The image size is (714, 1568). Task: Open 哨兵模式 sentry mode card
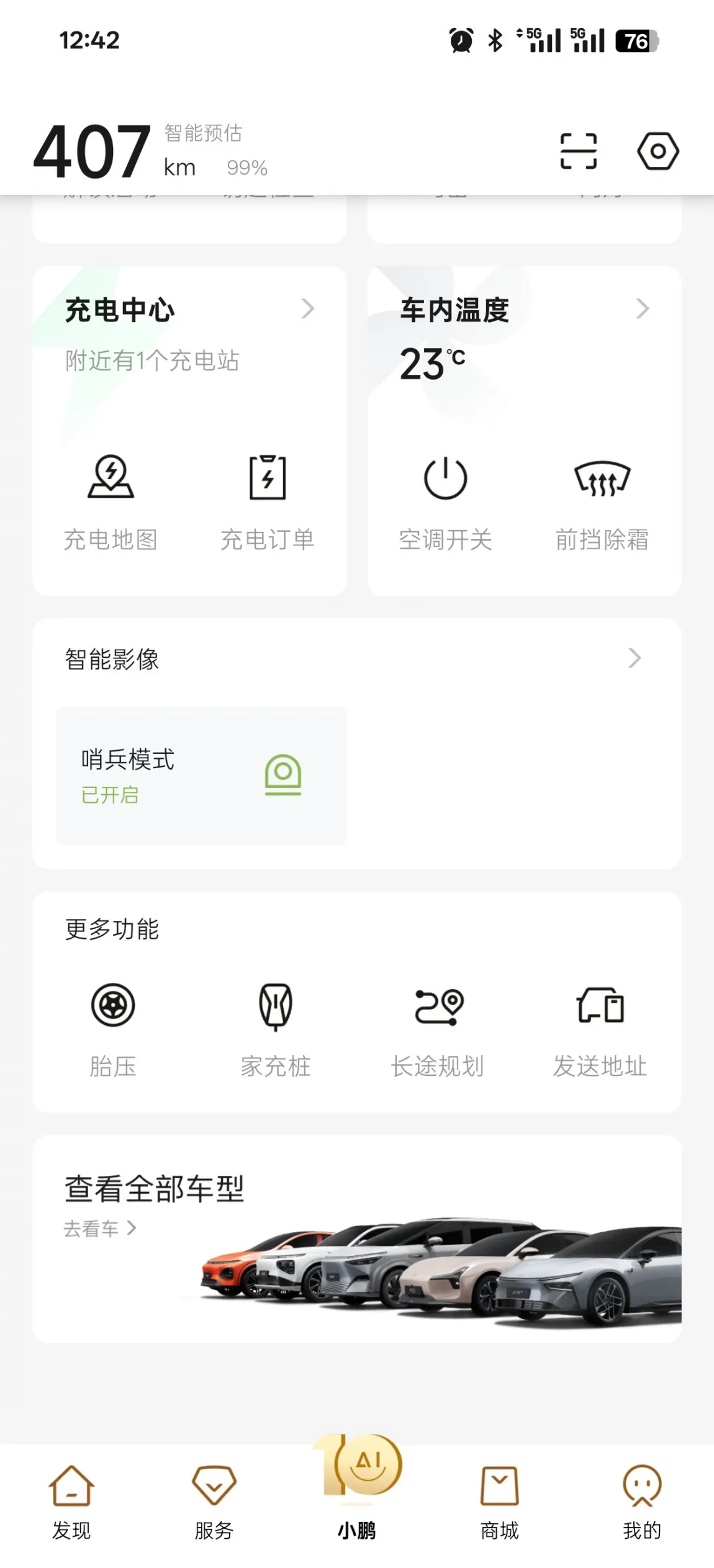click(x=201, y=775)
